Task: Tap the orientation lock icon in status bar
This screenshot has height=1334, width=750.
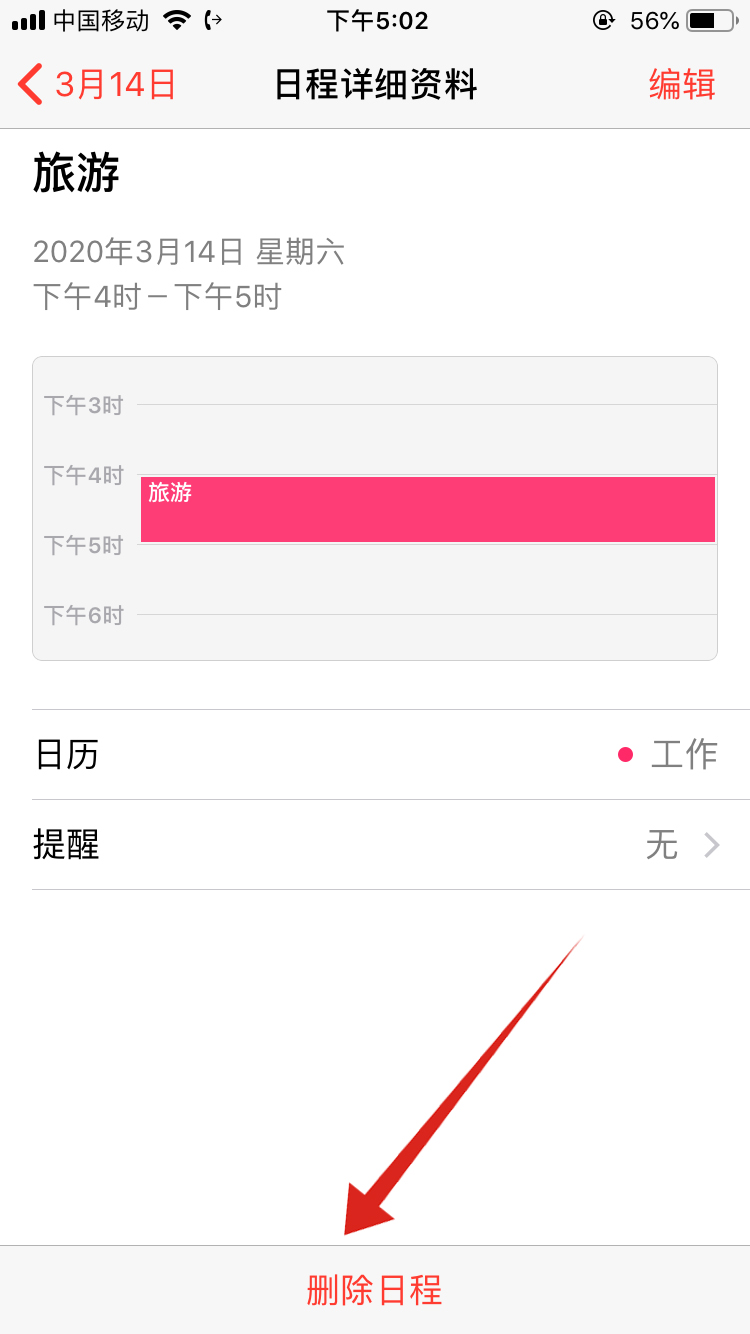Action: [x=604, y=18]
